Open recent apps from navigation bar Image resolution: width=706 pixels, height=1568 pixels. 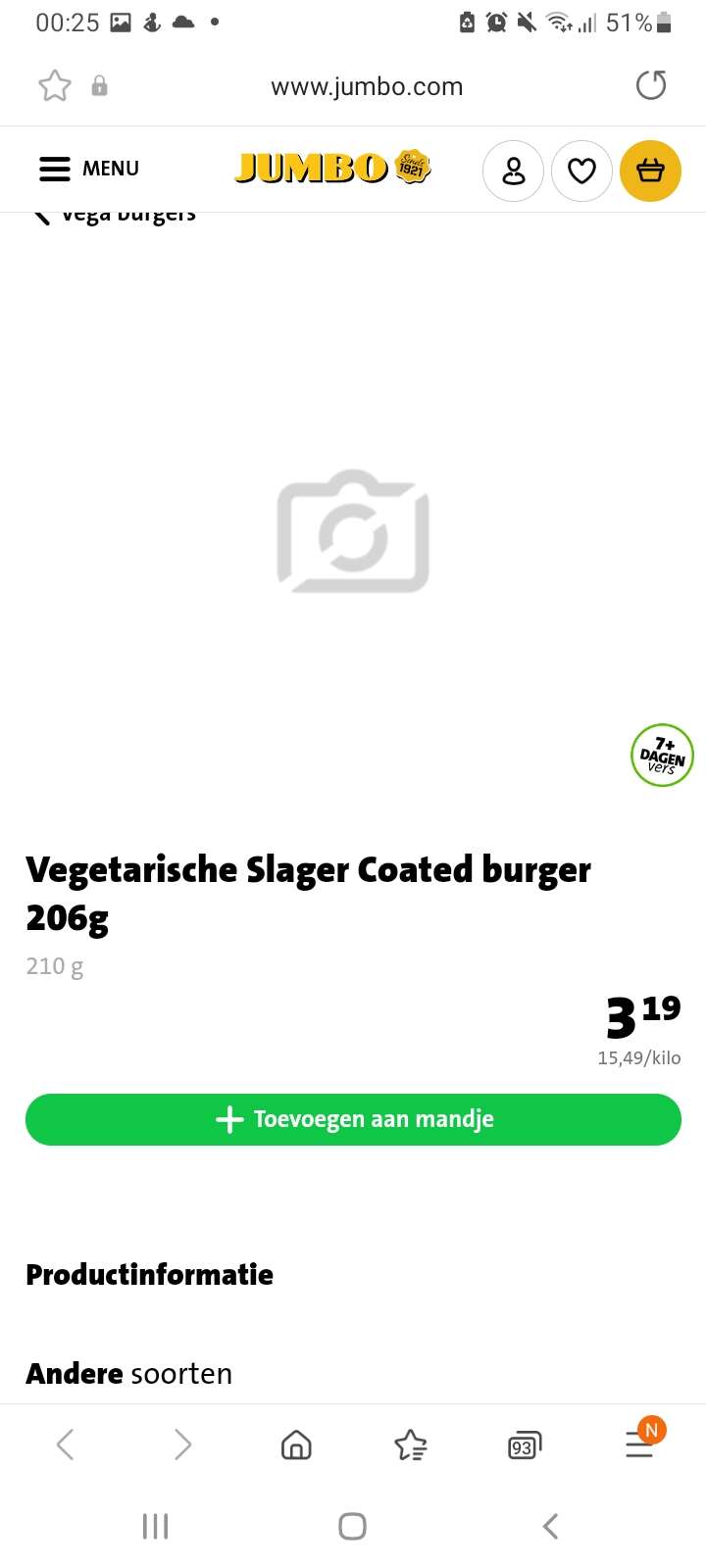click(156, 1526)
